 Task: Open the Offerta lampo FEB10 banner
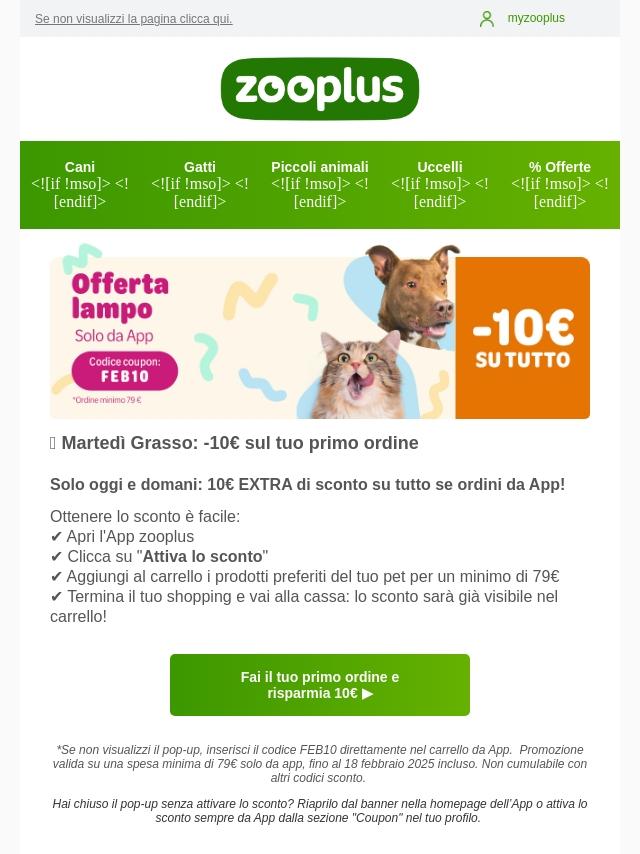click(x=320, y=332)
